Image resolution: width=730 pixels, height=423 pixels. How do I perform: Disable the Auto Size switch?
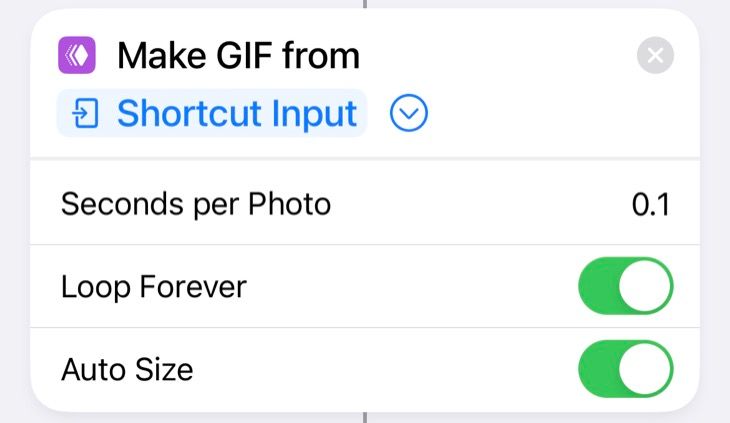(625, 369)
